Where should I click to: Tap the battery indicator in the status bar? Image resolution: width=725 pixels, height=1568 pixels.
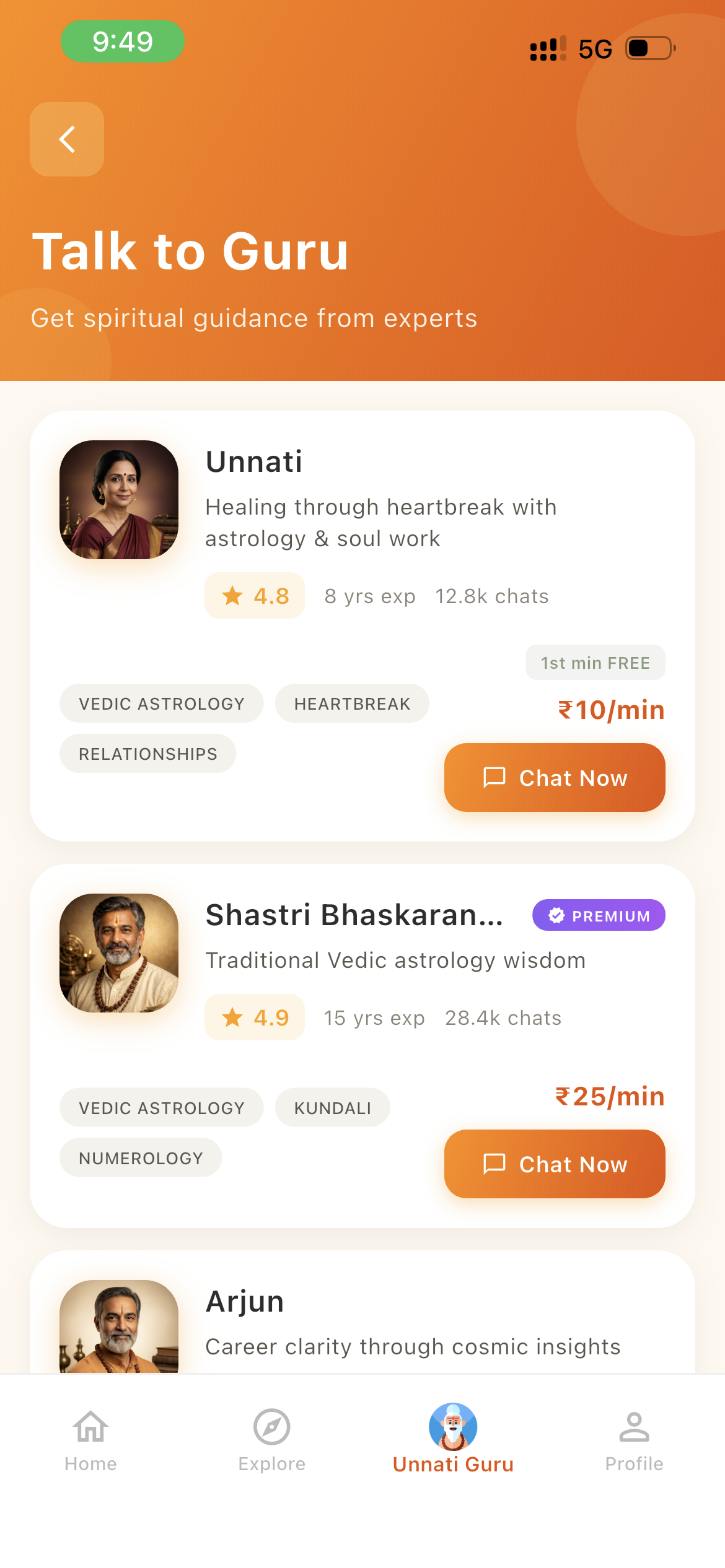pyautogui.click(x=647, y=50)
